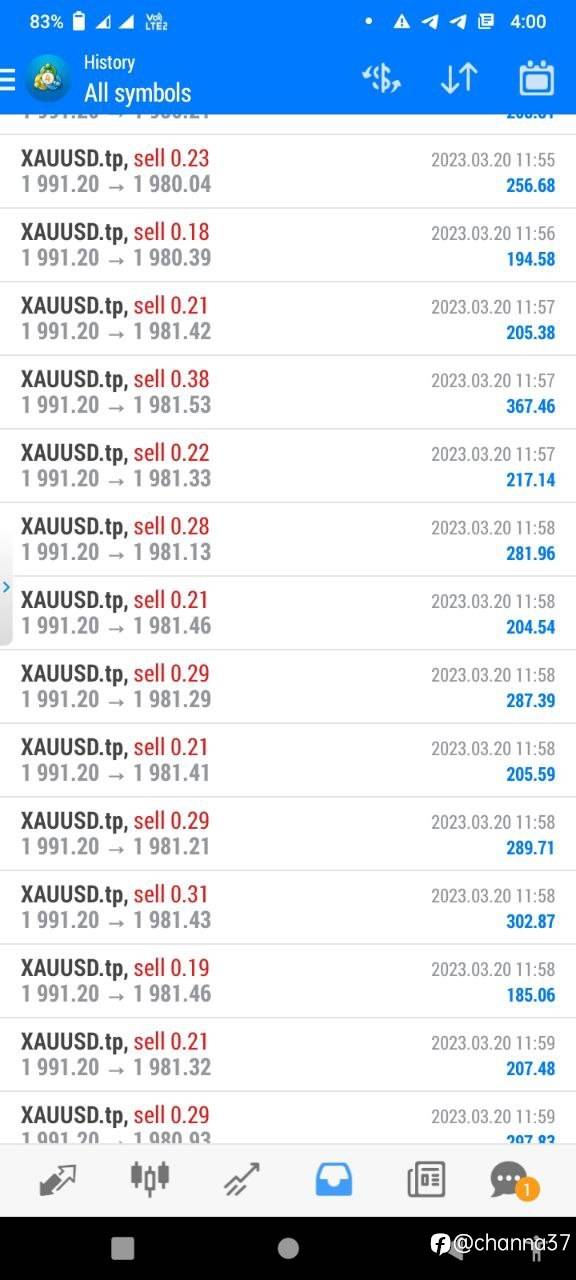Open the side drawer menu
576x1280 pixels.
click(7, 78)
